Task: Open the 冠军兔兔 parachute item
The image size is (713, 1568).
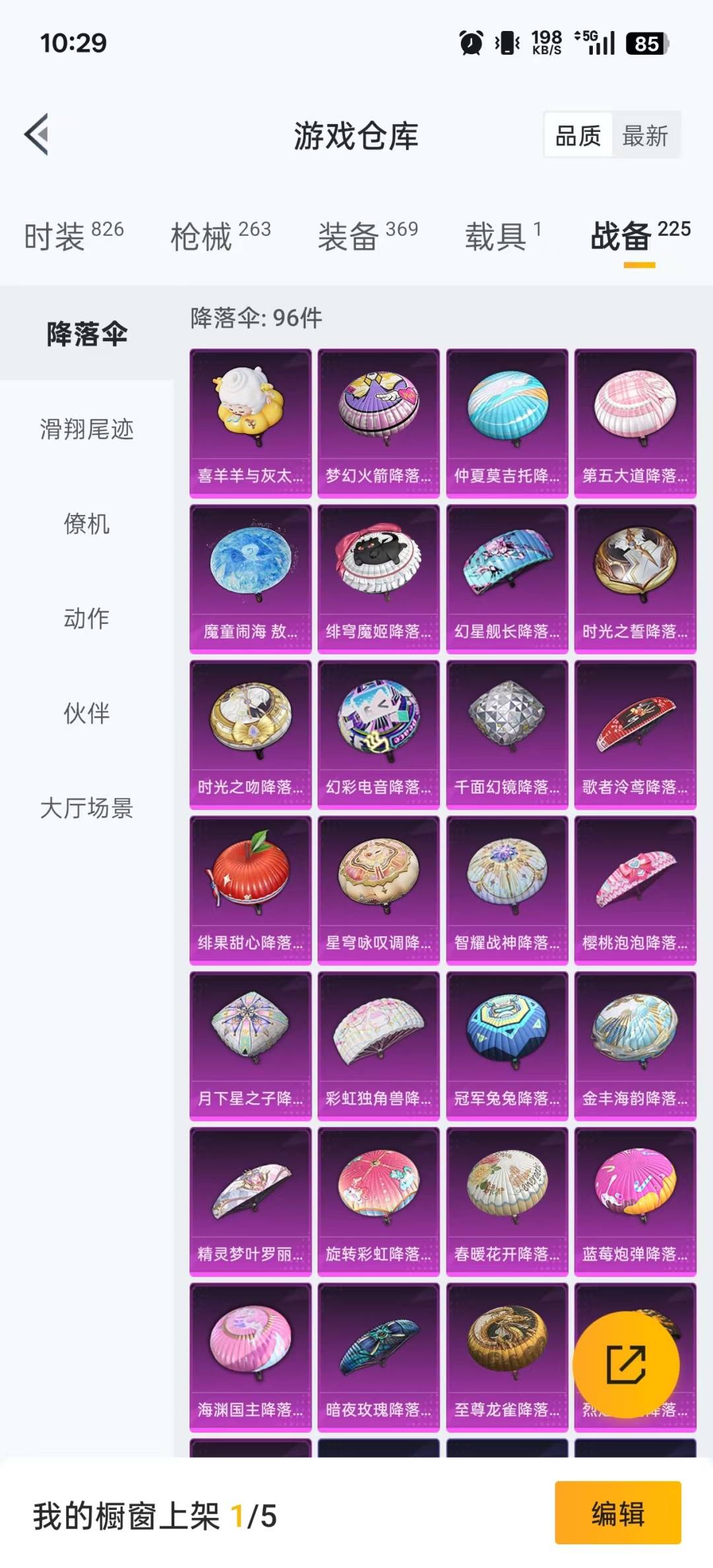Action: pyautogui.click(x=506, y=1046)
